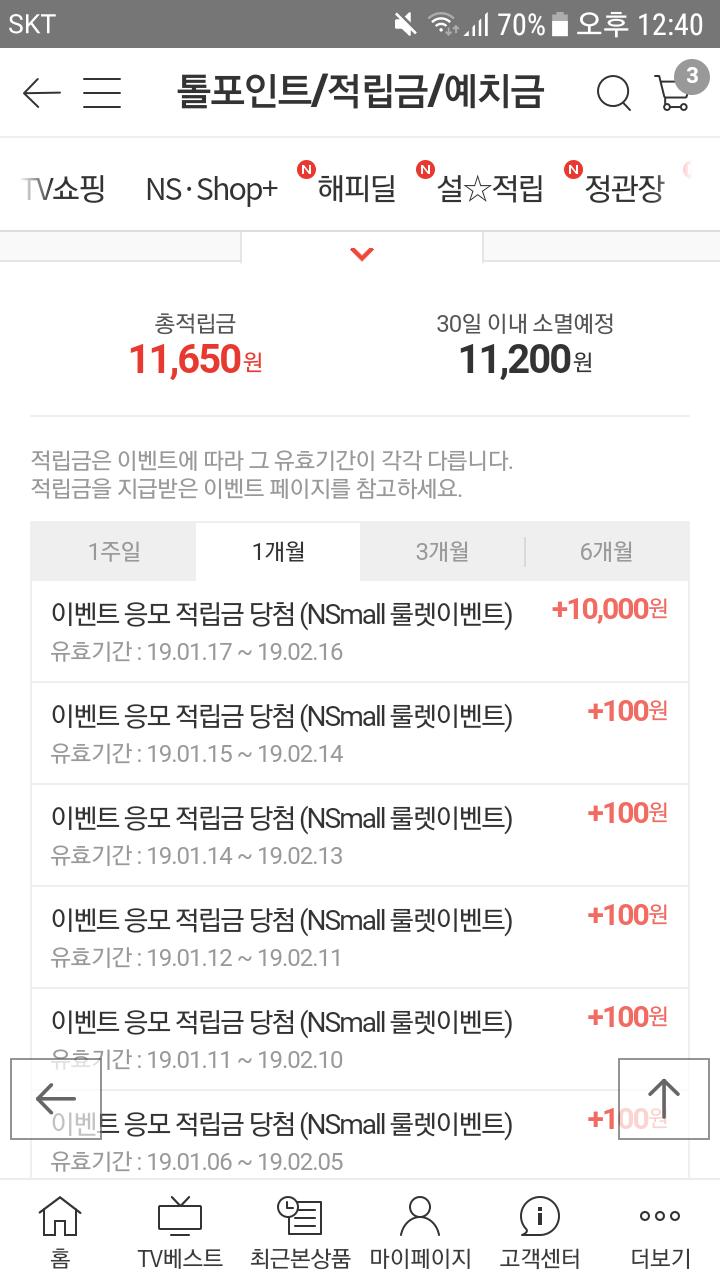Open the hamburger menu

(x=101, y=93)
